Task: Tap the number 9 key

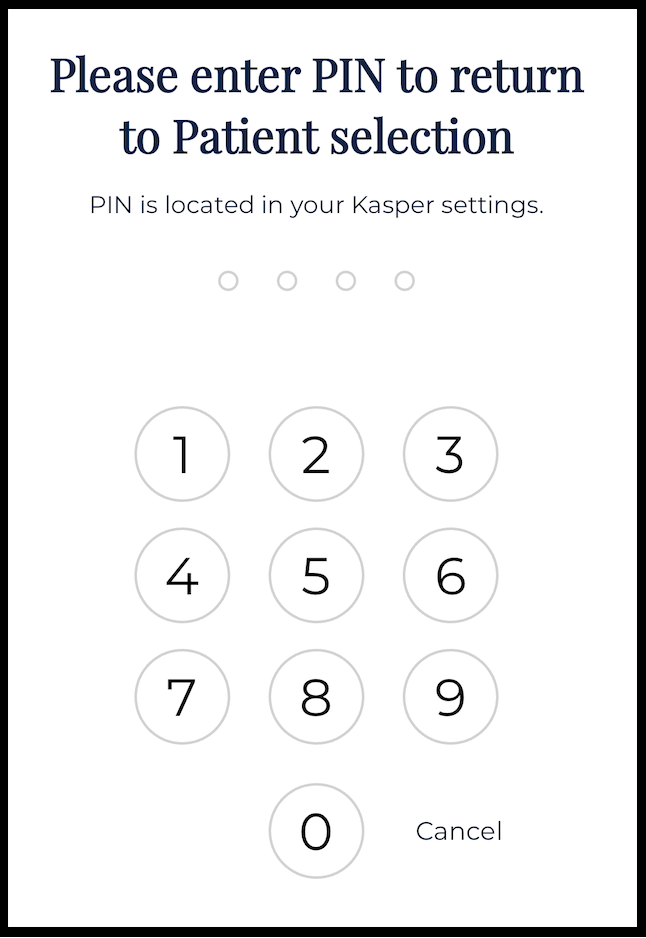Action: (x=450, y=697)
